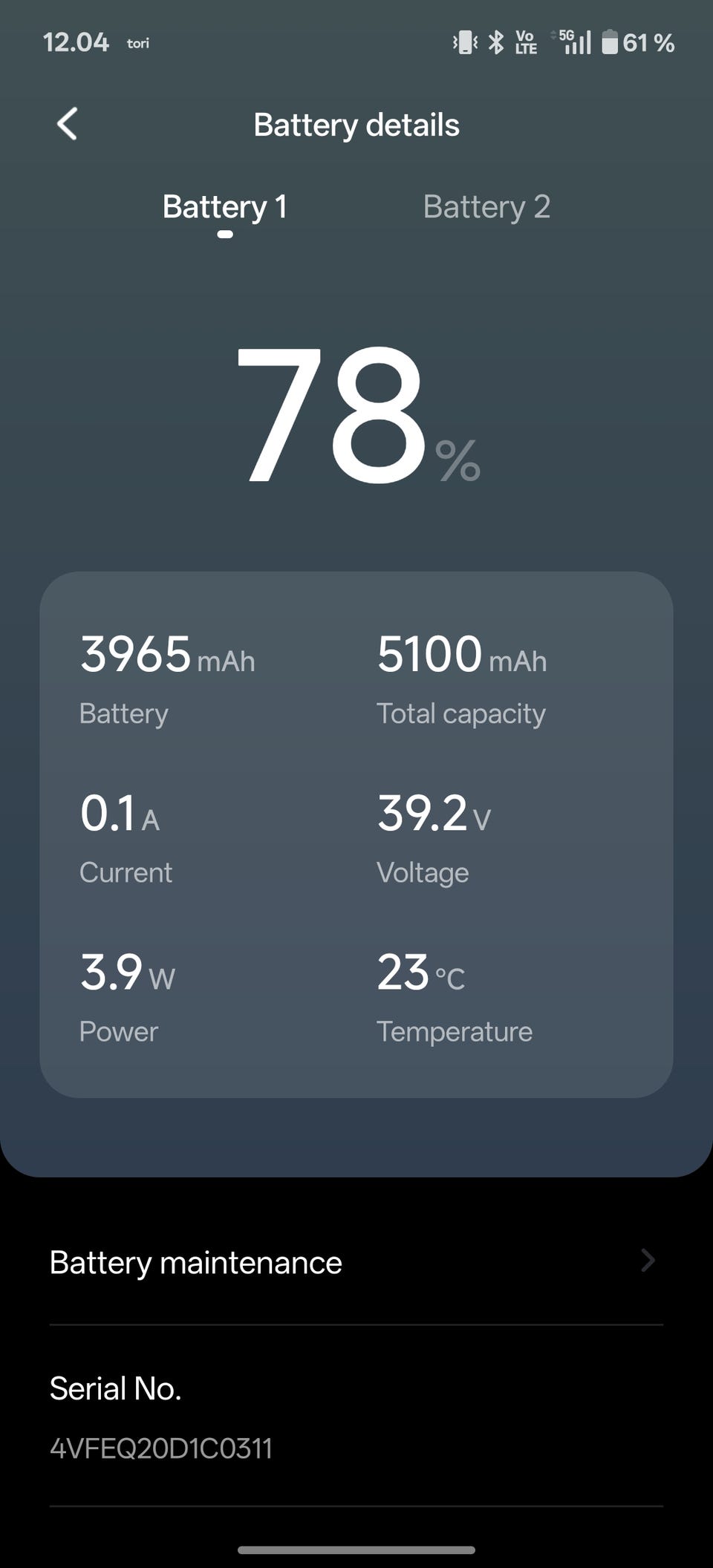
Task: Switch to the Battery 2 tab
Action: tap(486, 207)
